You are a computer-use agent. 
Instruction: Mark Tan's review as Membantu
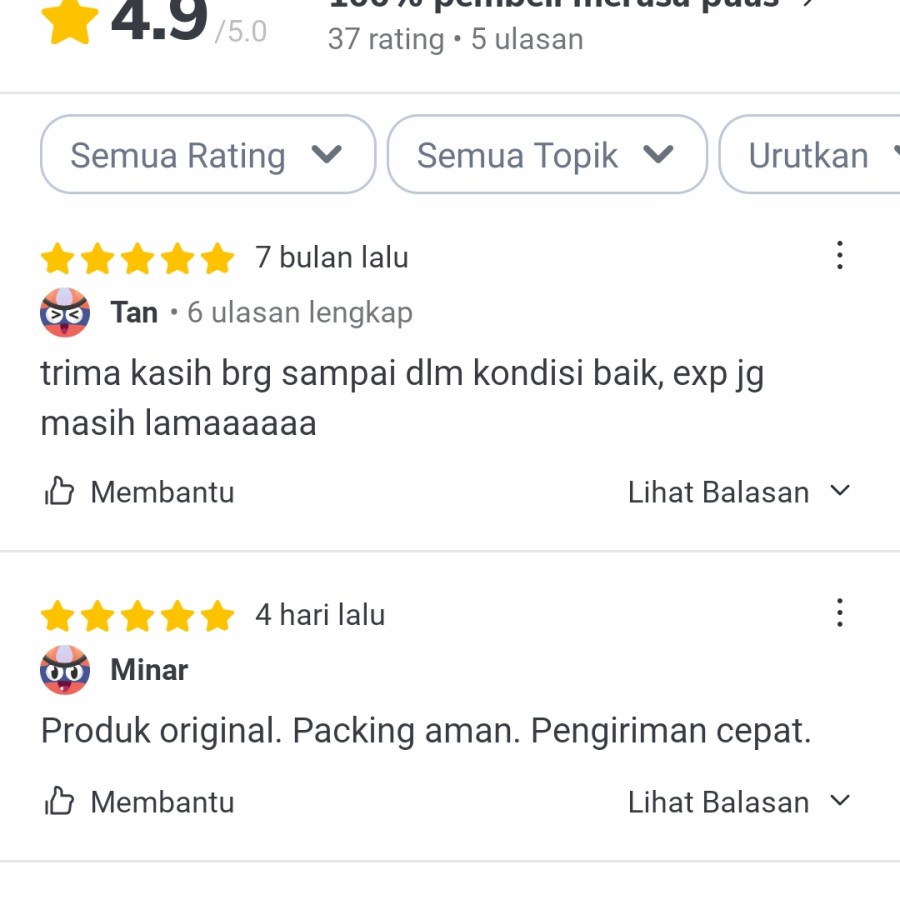(x=140, y=492)
